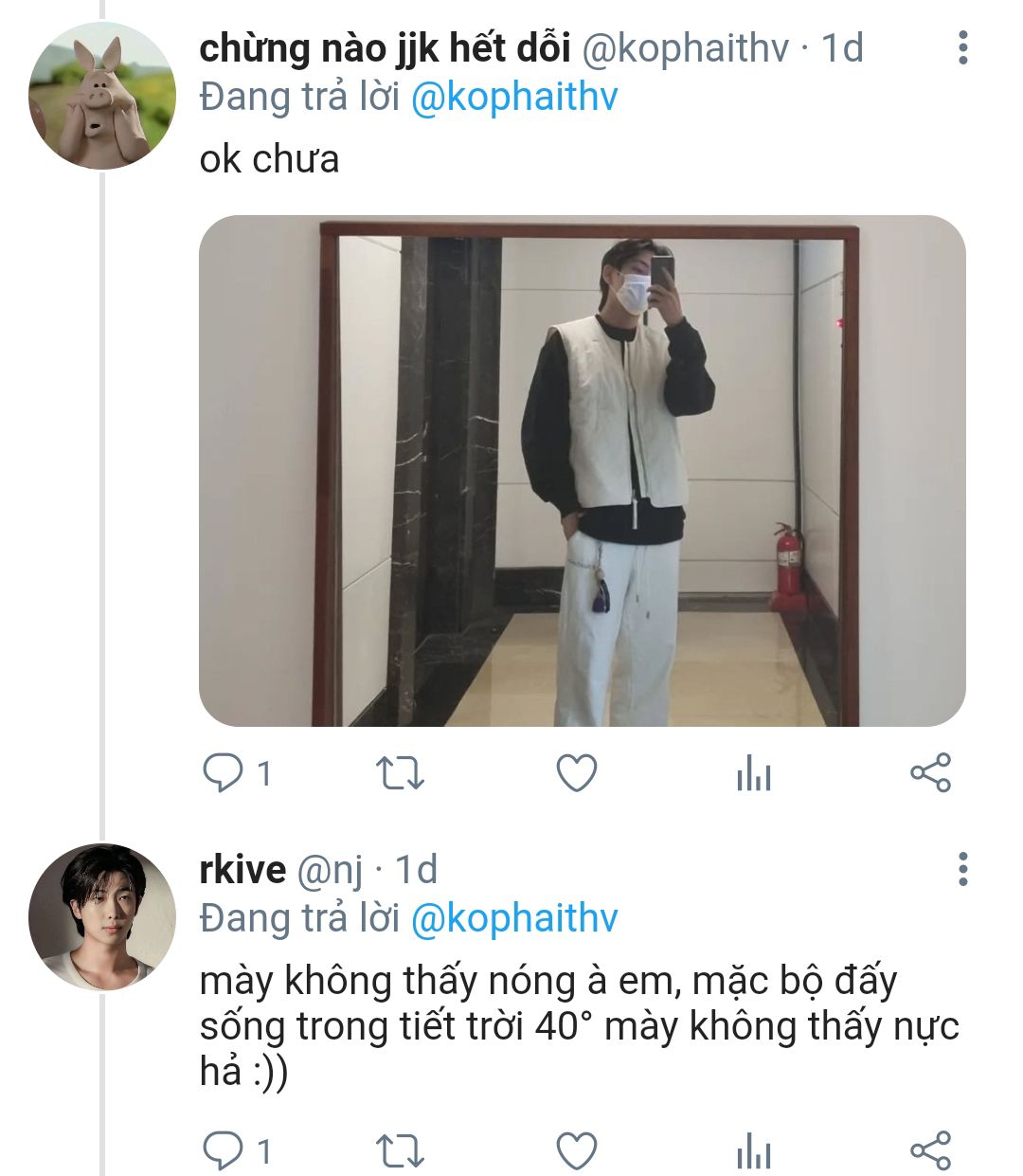Open the pig profile avatar

coord(102,96)
